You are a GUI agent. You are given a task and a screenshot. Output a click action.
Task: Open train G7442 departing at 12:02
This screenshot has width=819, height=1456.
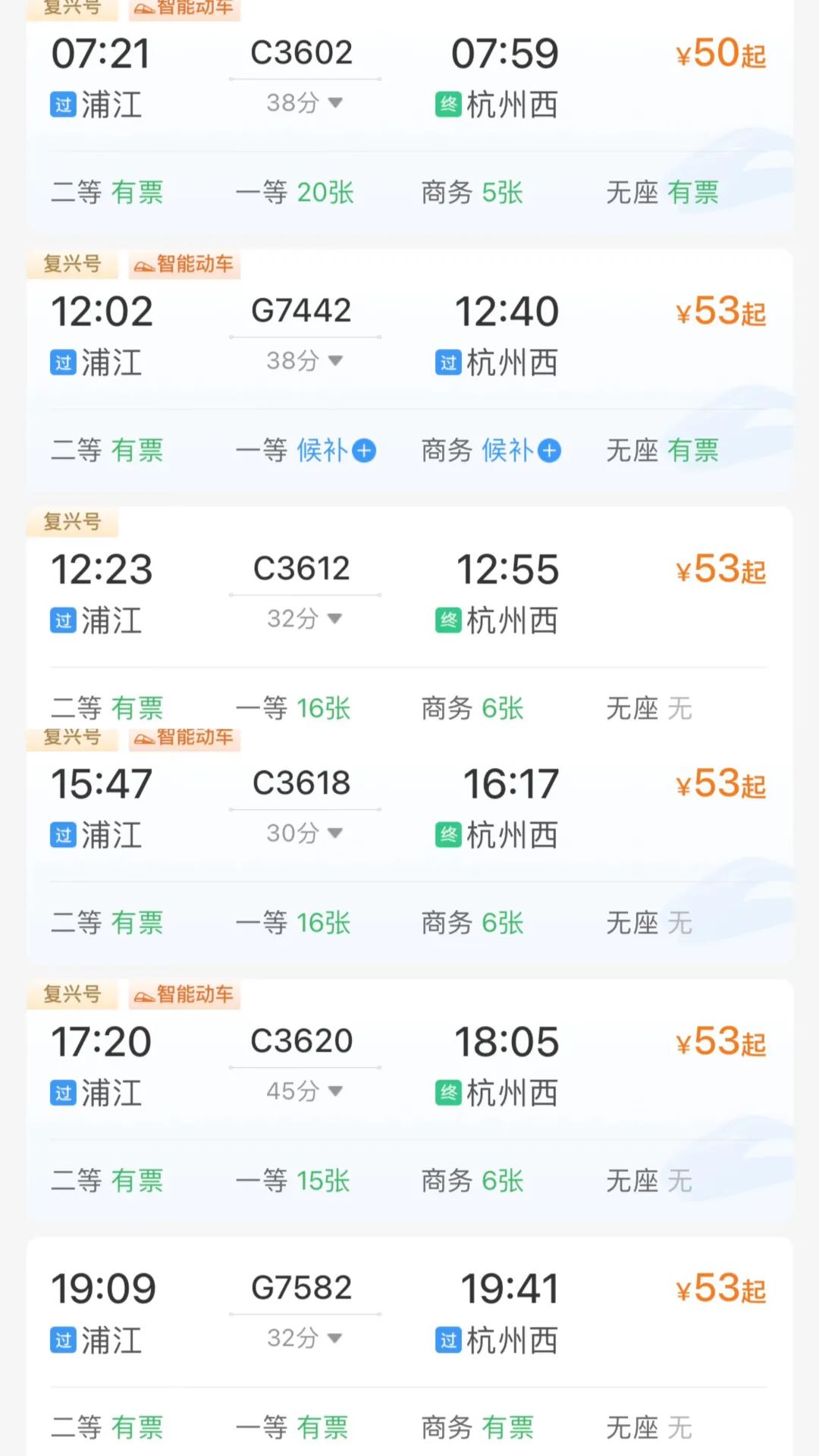tap(409, 370)
